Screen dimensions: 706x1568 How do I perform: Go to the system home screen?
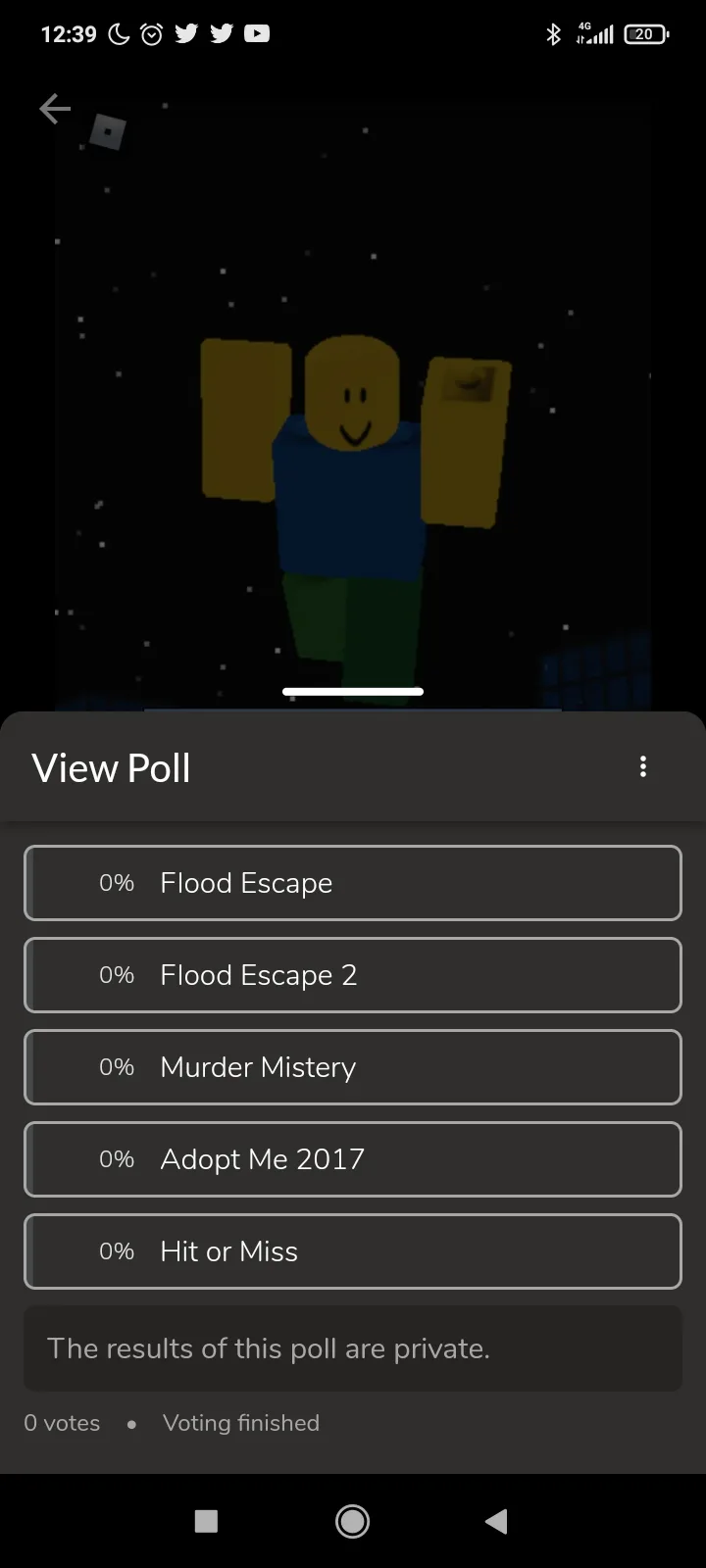(x=353, y=1521)
